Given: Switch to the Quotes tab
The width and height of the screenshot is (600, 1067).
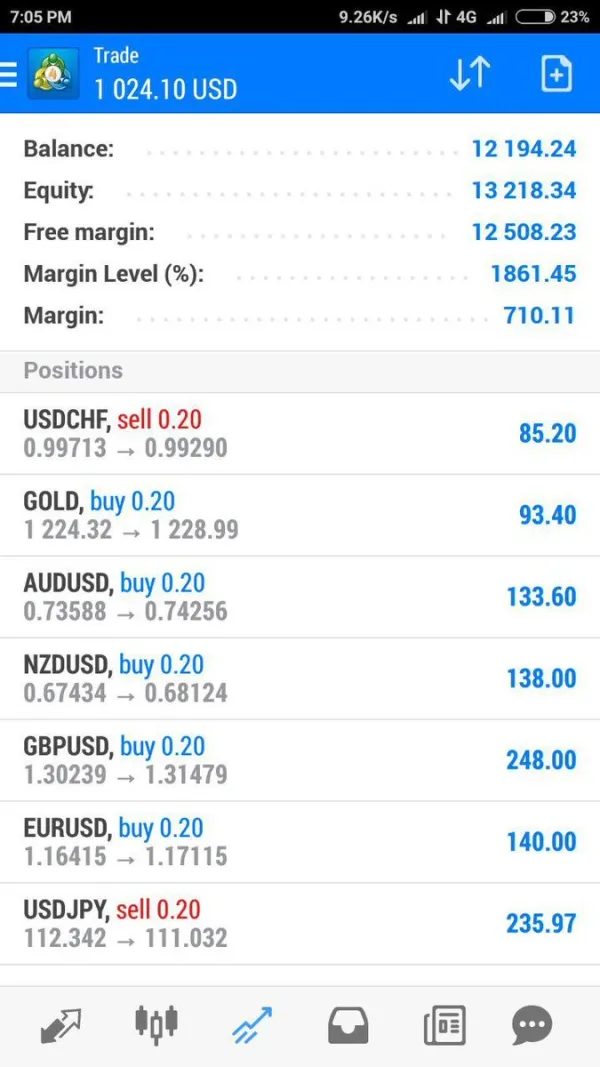Looking at the screenshot, I should click(60, 1025).
